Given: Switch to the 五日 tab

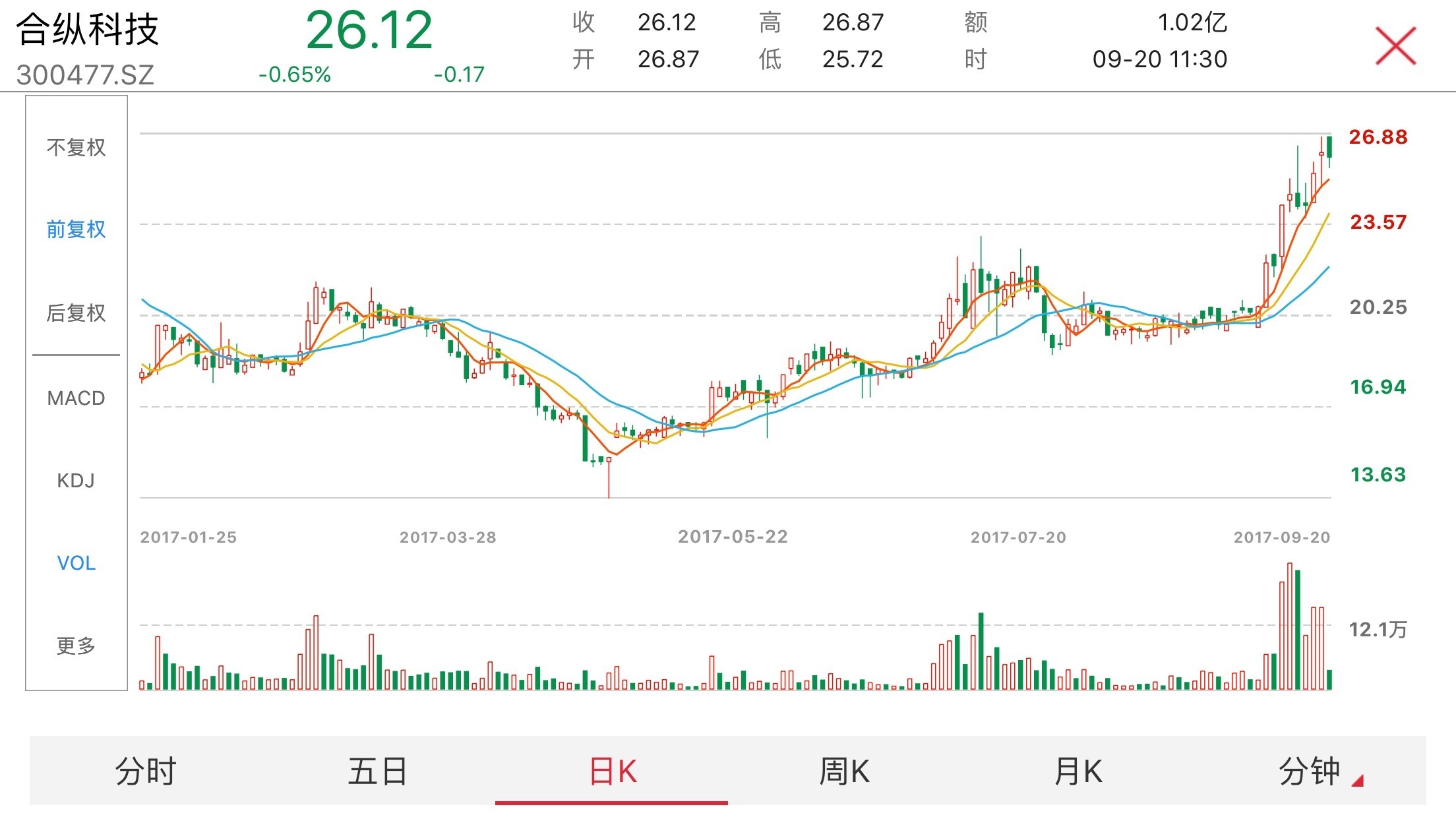Looking at the screenshot, I should [x=378, y=771].
